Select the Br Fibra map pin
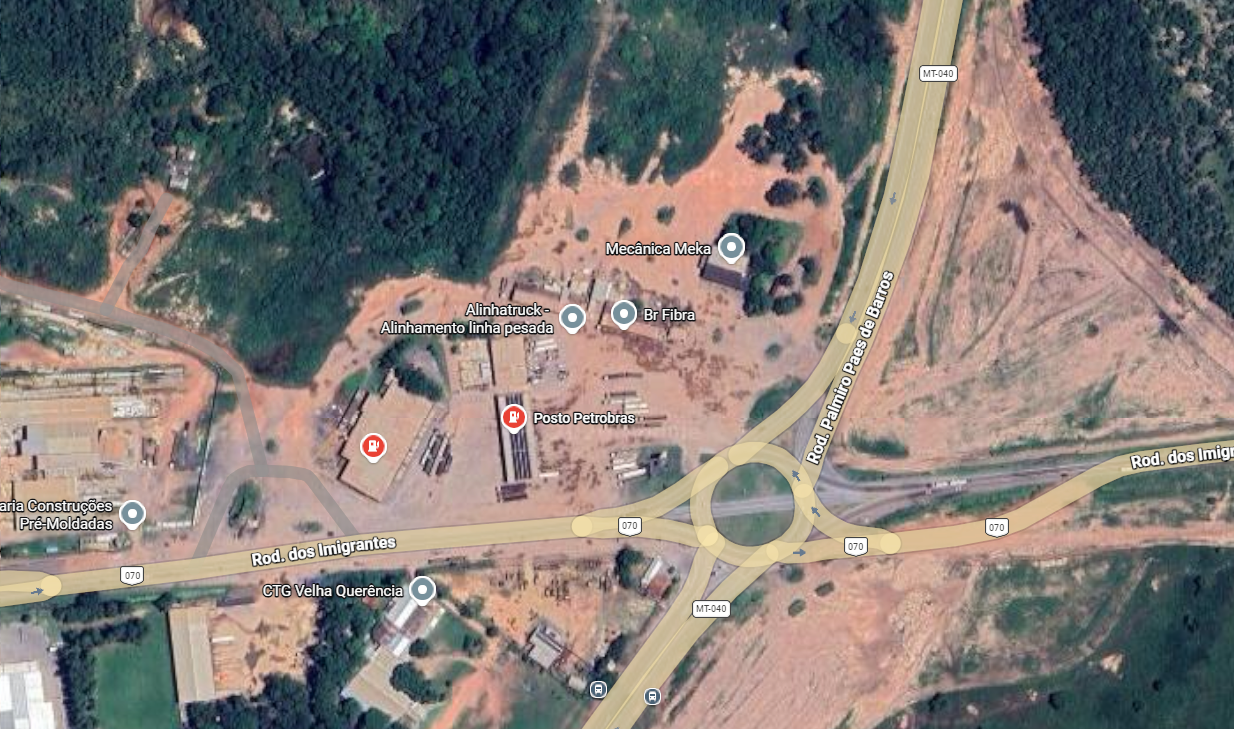The image size is (1234, 729). point(624,315)
